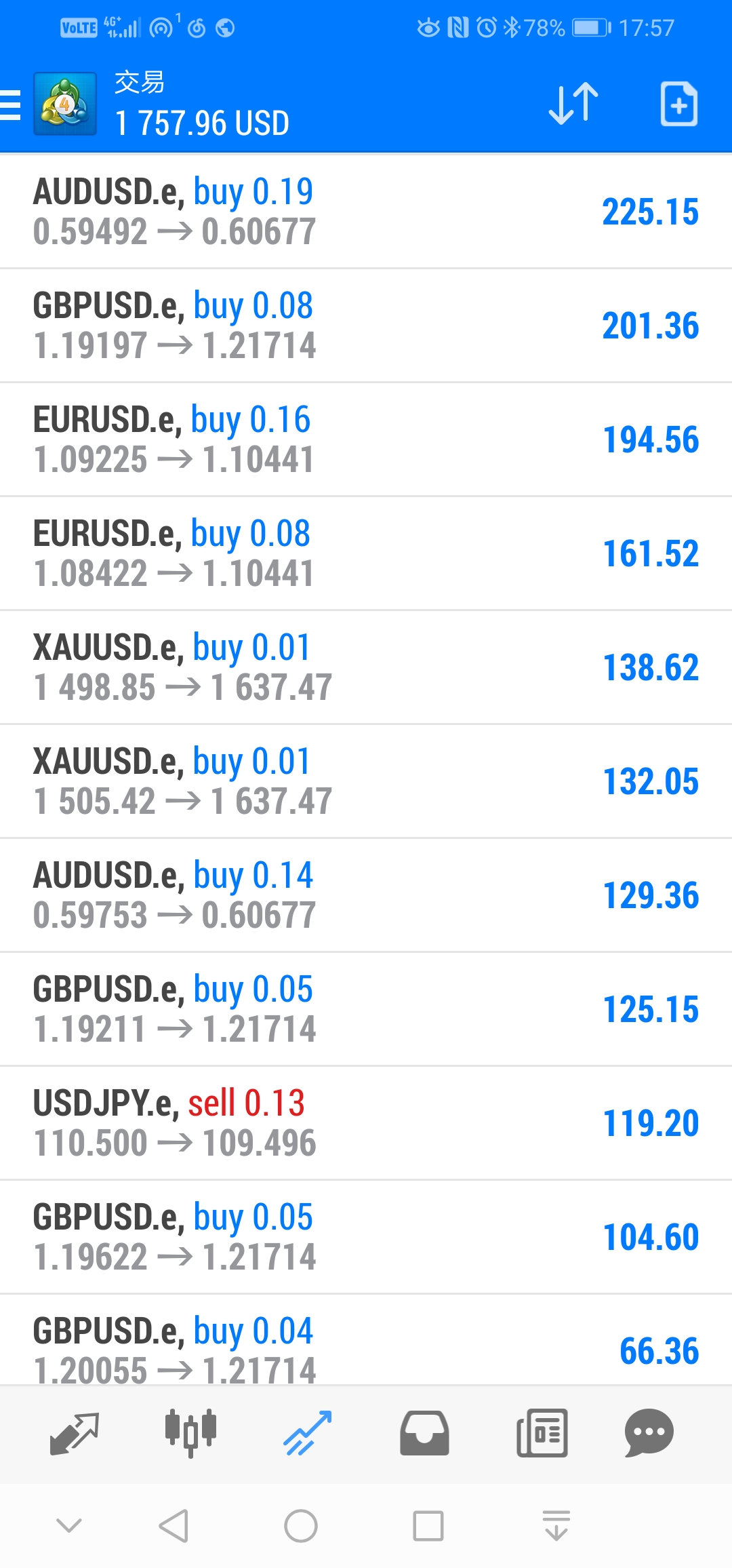Open XAUUSD.e position with profit 132.05
The width and height of the screenshot is (732, 1568).
[x=366, y=781]
